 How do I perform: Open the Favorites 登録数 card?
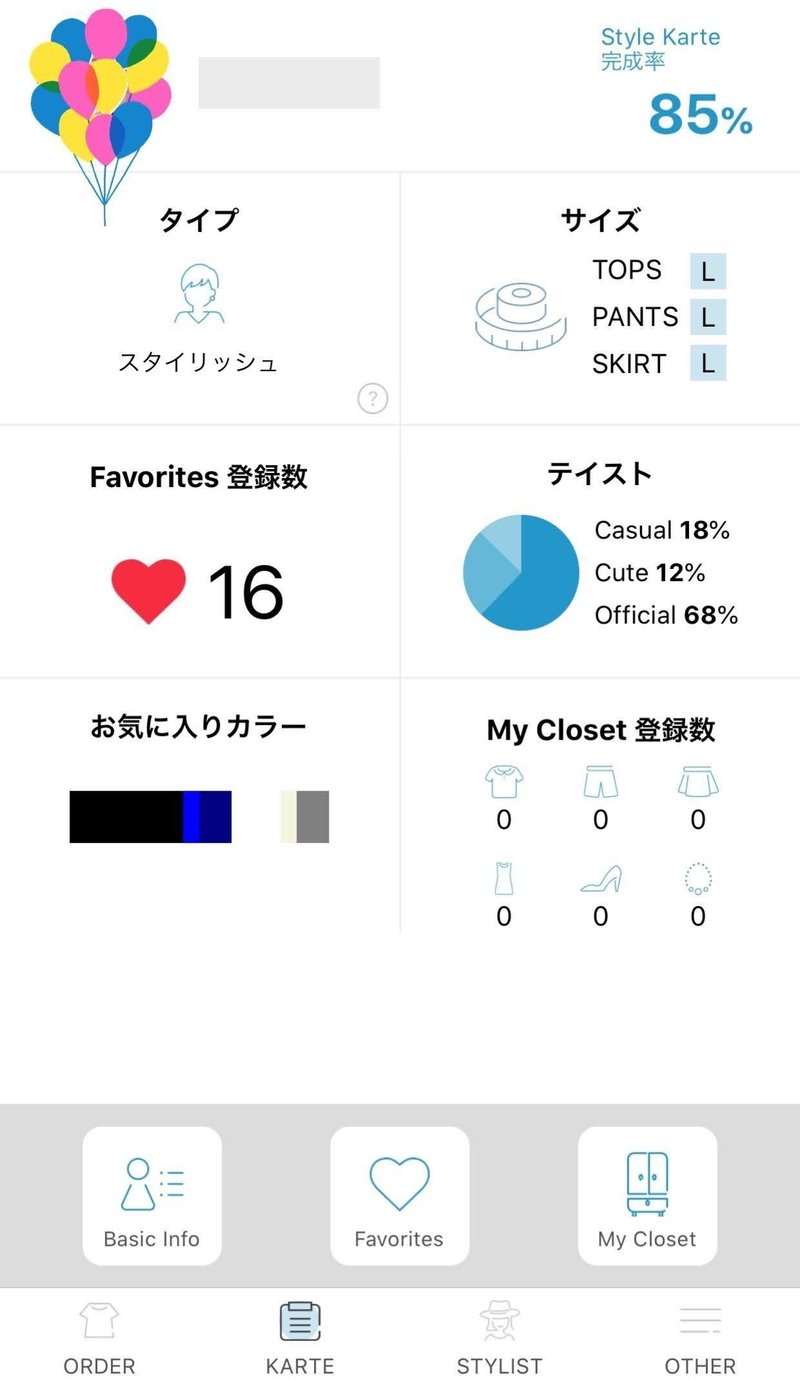[199, 551]
